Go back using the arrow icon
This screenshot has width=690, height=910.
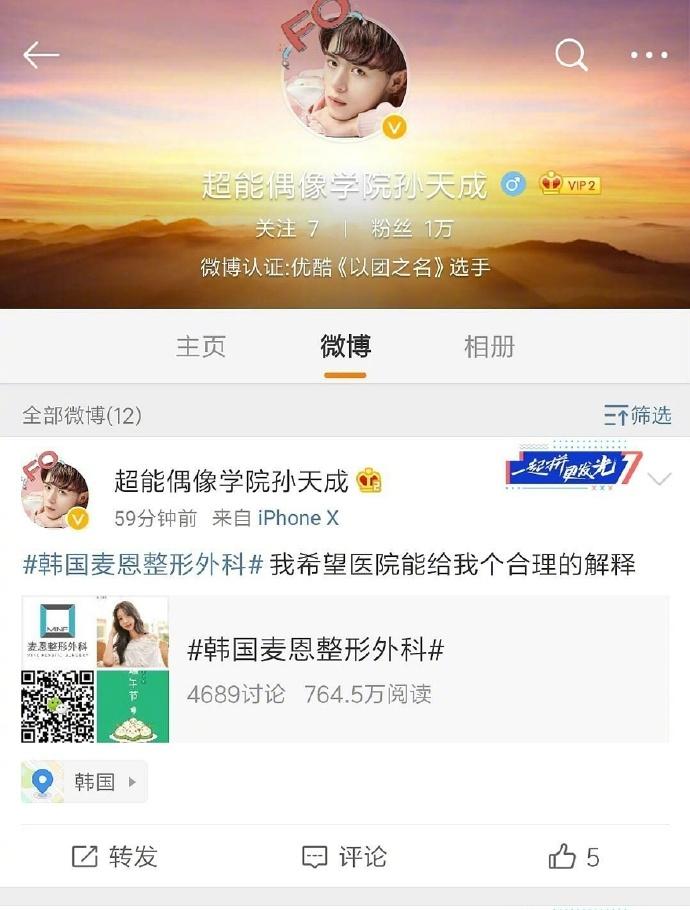(42, 55)
